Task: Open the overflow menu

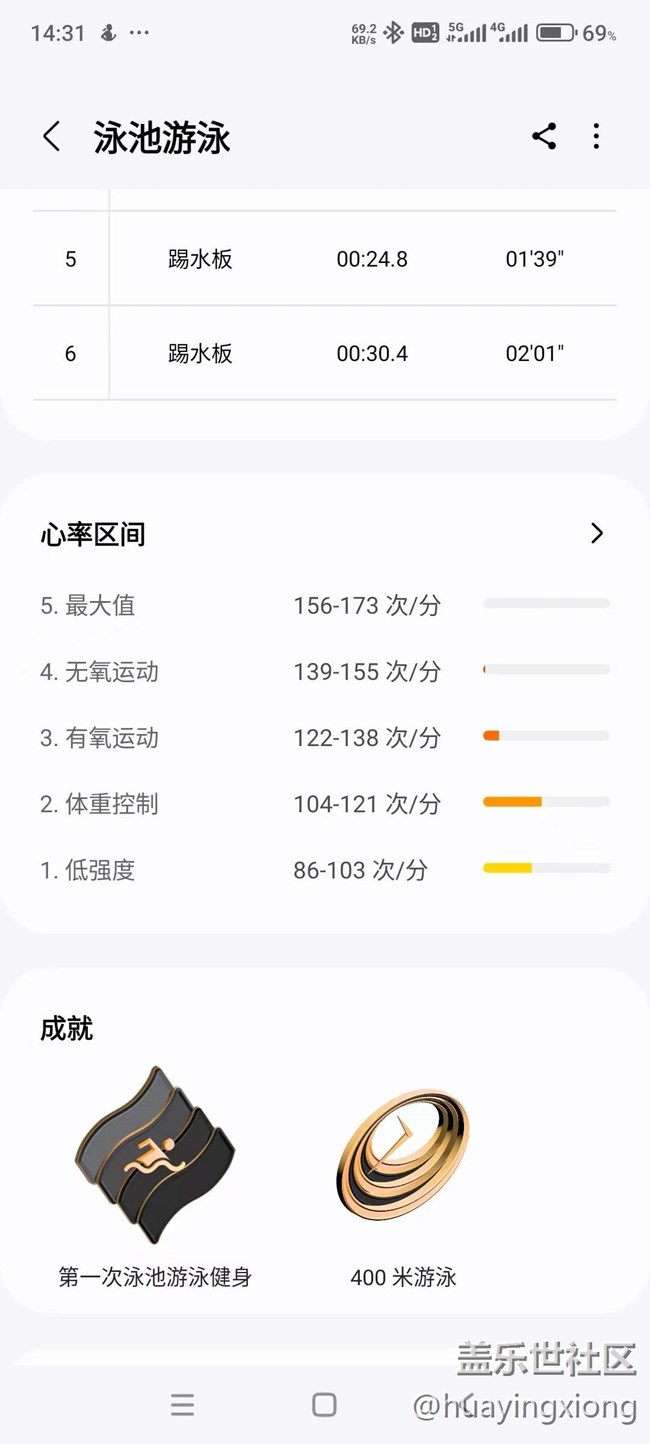Action: (596, 137)
